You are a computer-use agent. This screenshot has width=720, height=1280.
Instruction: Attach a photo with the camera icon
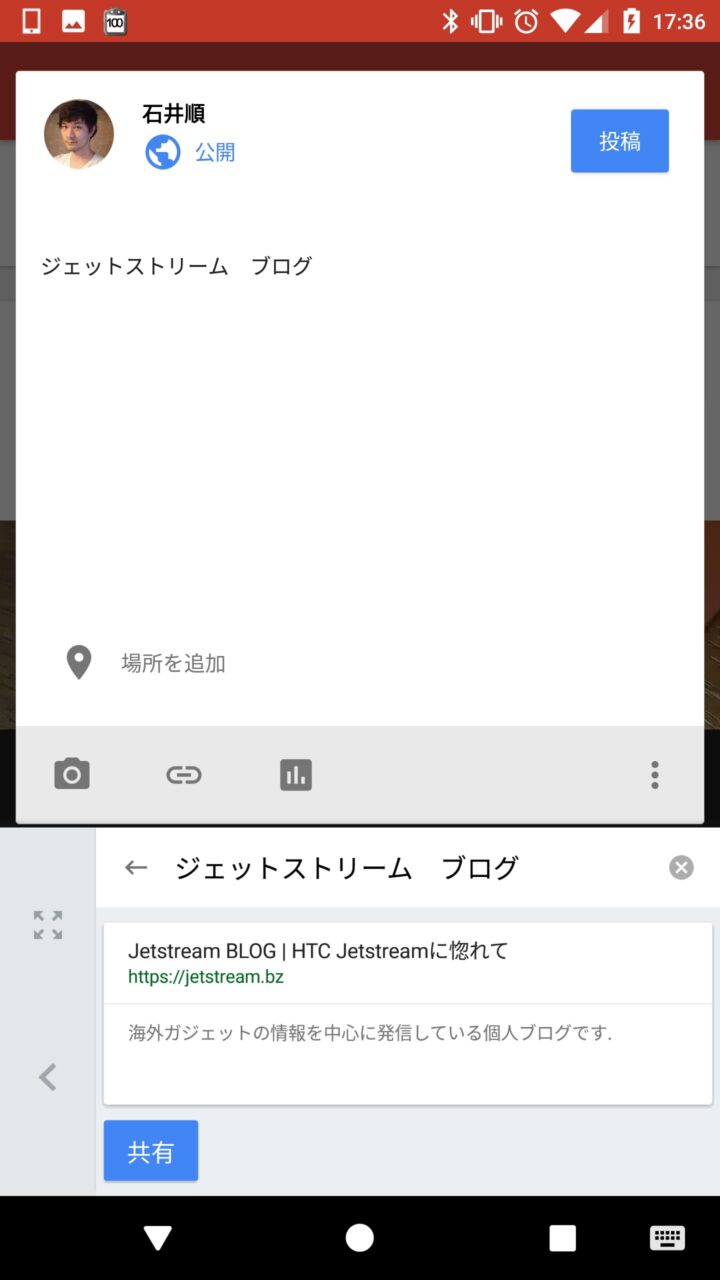72,774
